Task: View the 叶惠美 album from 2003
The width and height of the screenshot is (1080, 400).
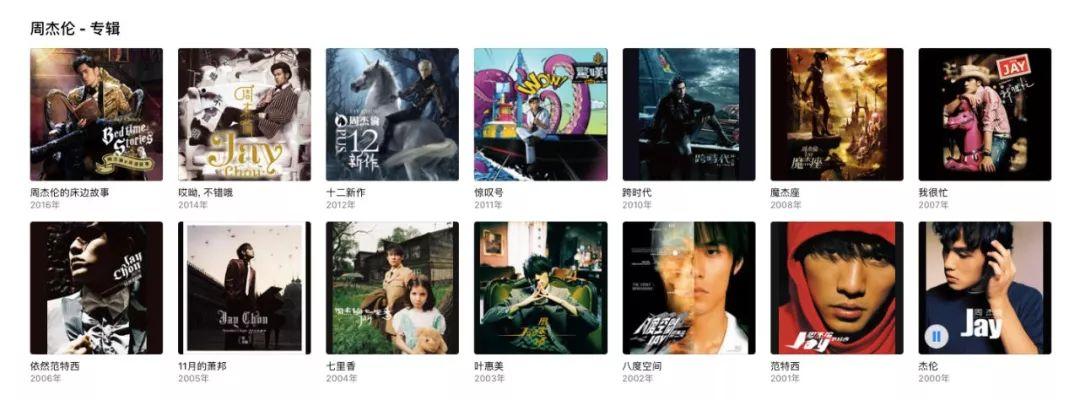Action: pos(540,288)
